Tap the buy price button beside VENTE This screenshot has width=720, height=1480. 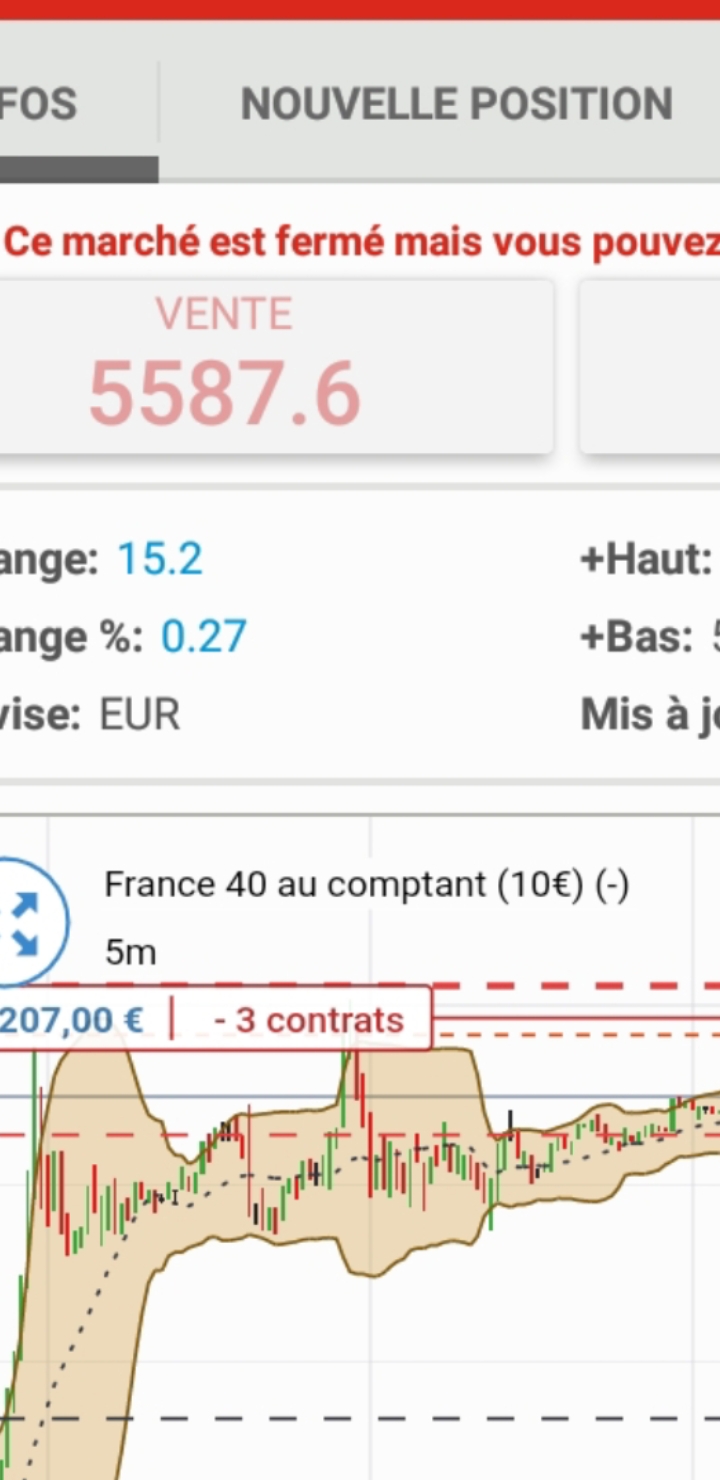click(652, 368)
